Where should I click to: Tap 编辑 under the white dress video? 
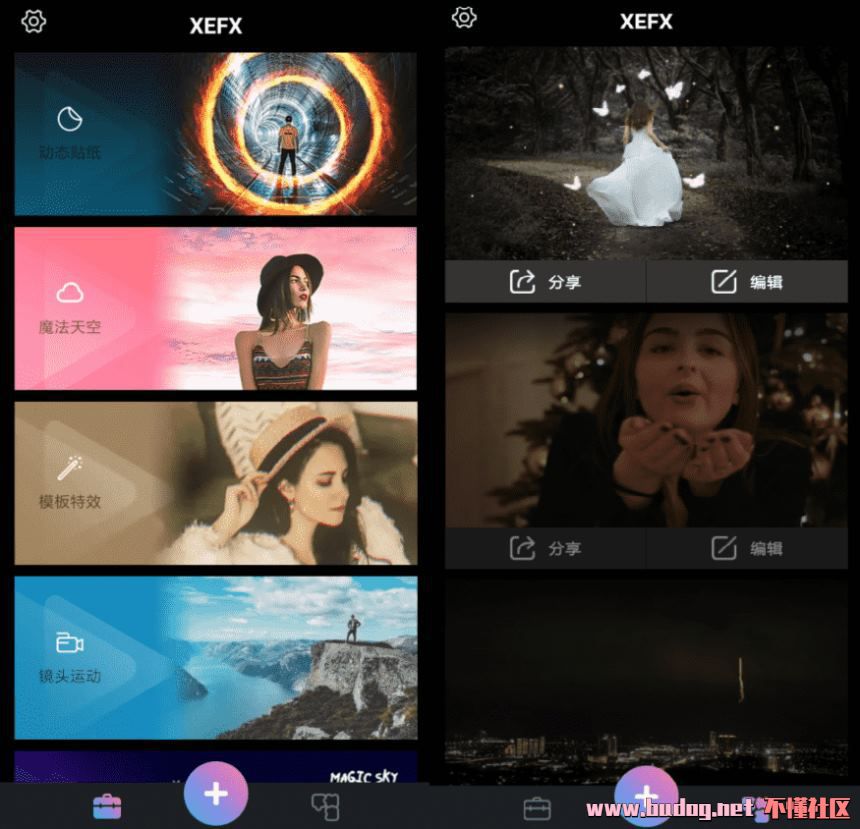(747, 282)
